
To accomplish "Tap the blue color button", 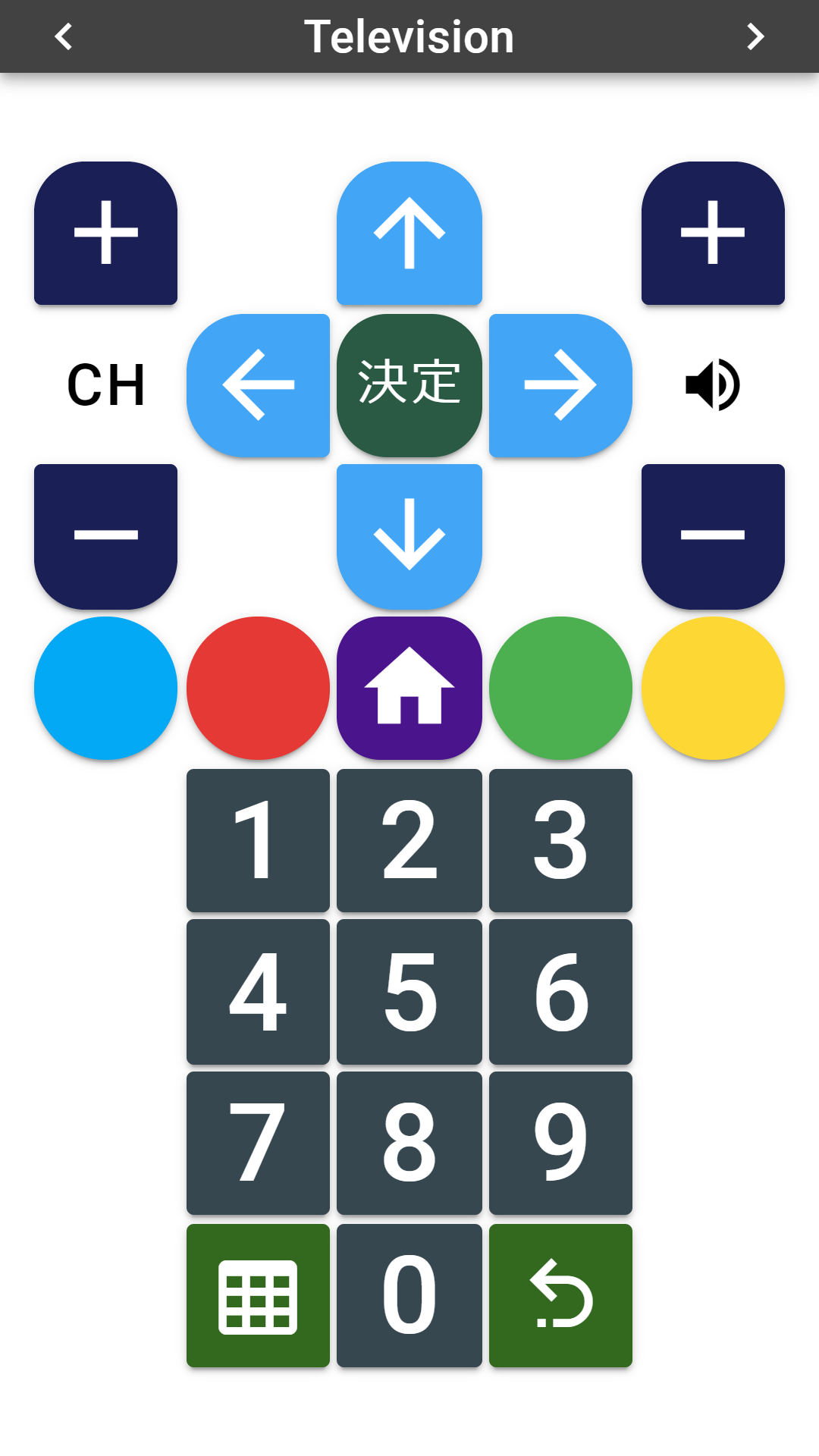I will pyautogui.click(x=106, y=688).
